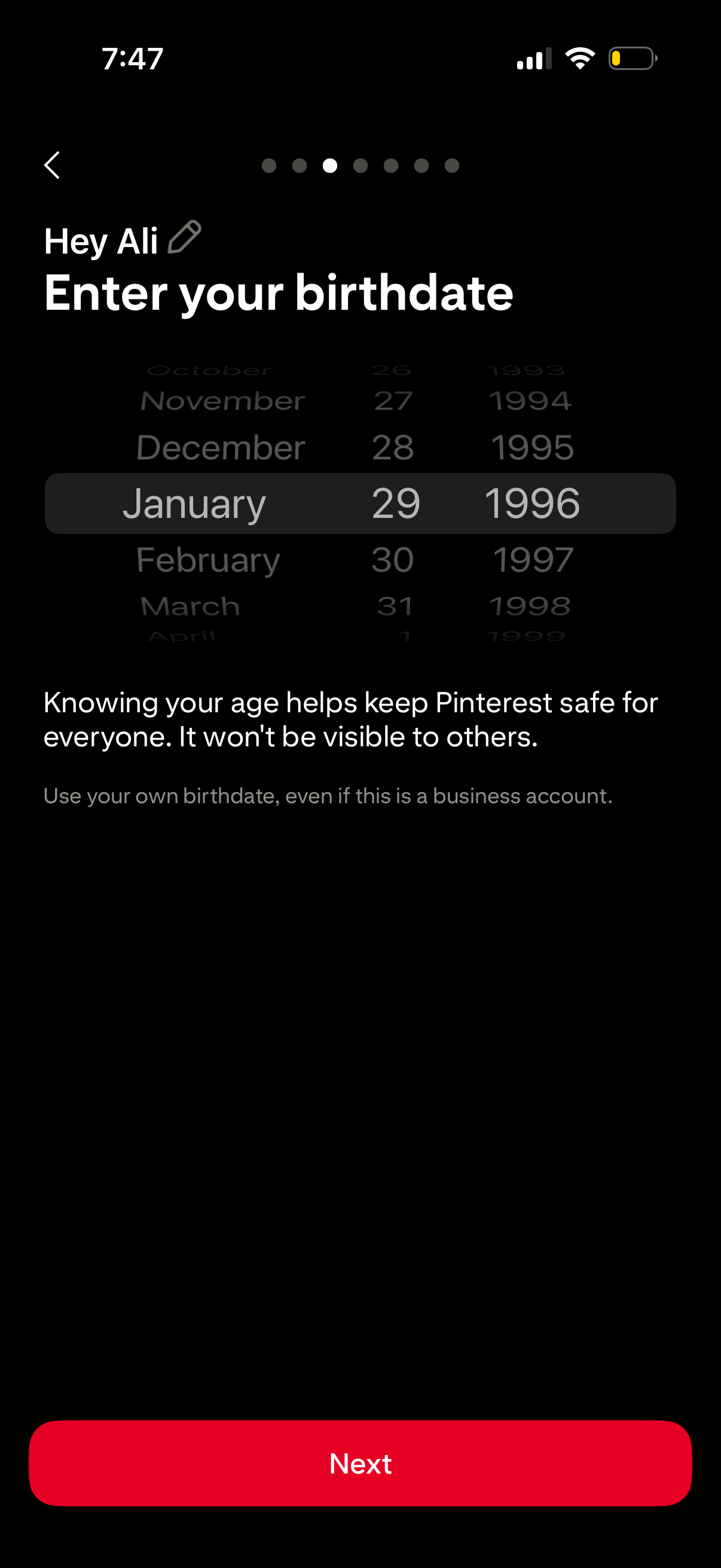Click the pencil icon to edit name
This screenshot has height=1568, width=721.
[184, 237]
